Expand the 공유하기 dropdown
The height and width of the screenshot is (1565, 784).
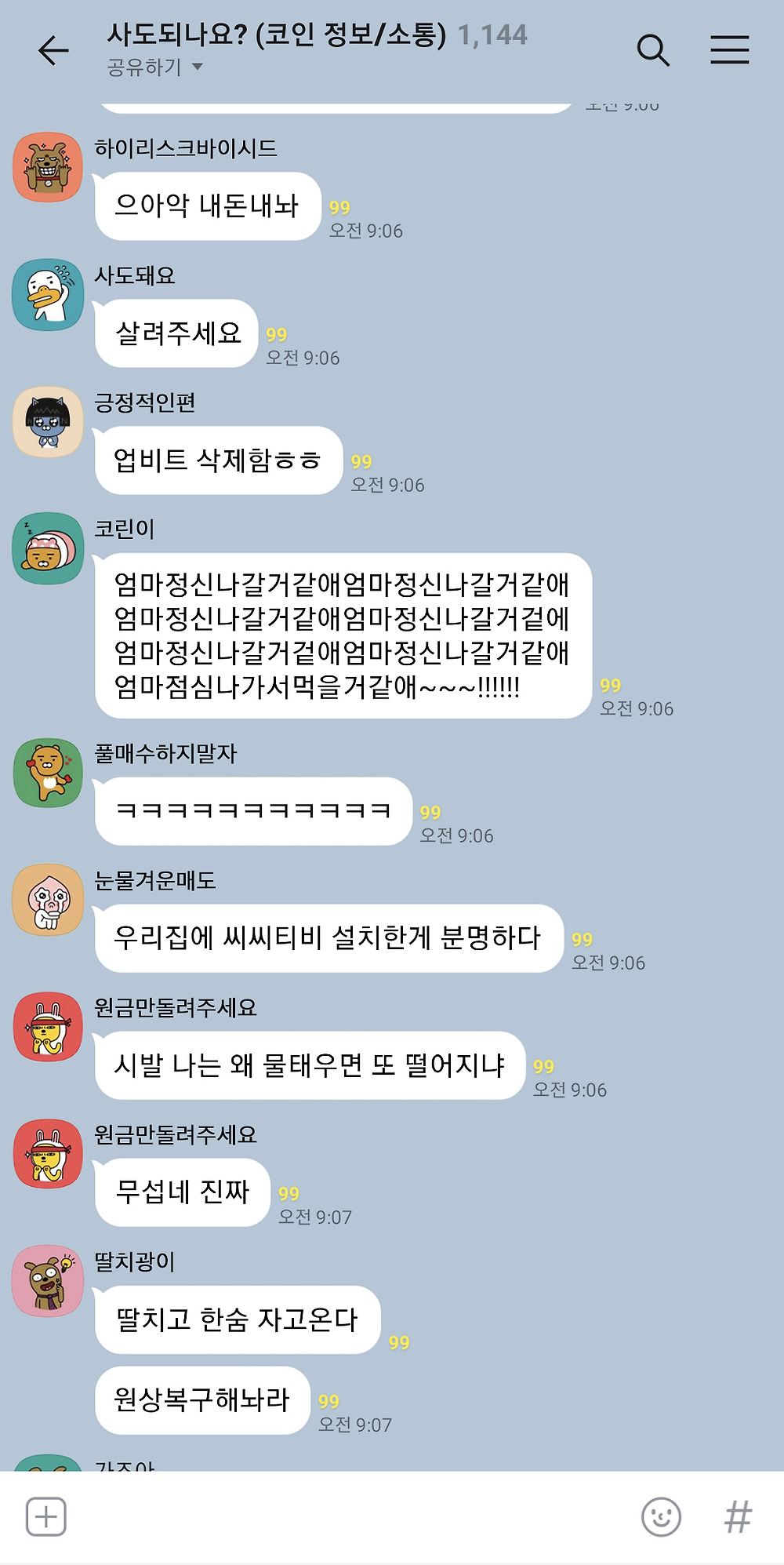[x=154, y=67]
